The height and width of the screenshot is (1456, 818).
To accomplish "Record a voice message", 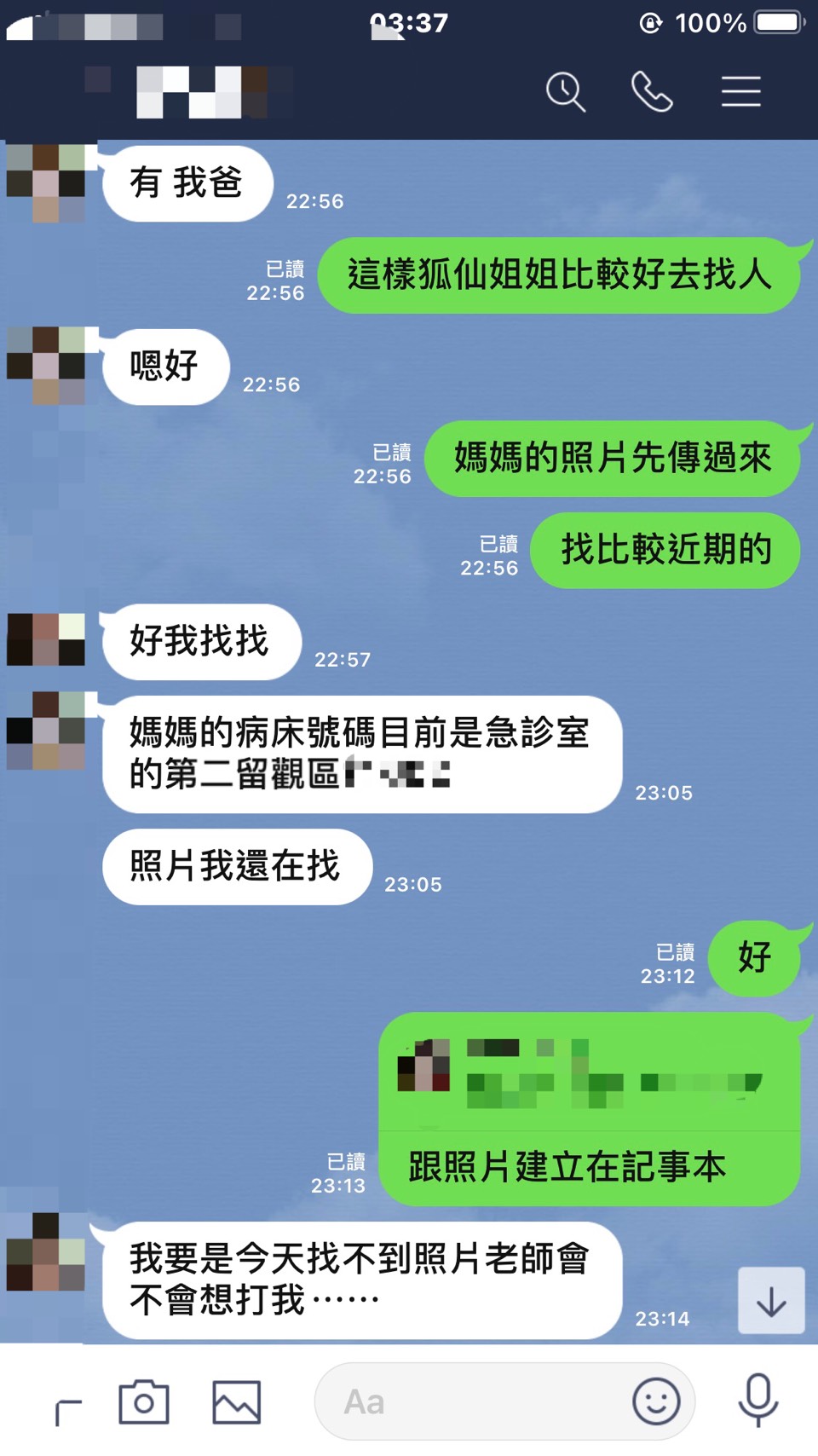I will [x=758, y=1401].
